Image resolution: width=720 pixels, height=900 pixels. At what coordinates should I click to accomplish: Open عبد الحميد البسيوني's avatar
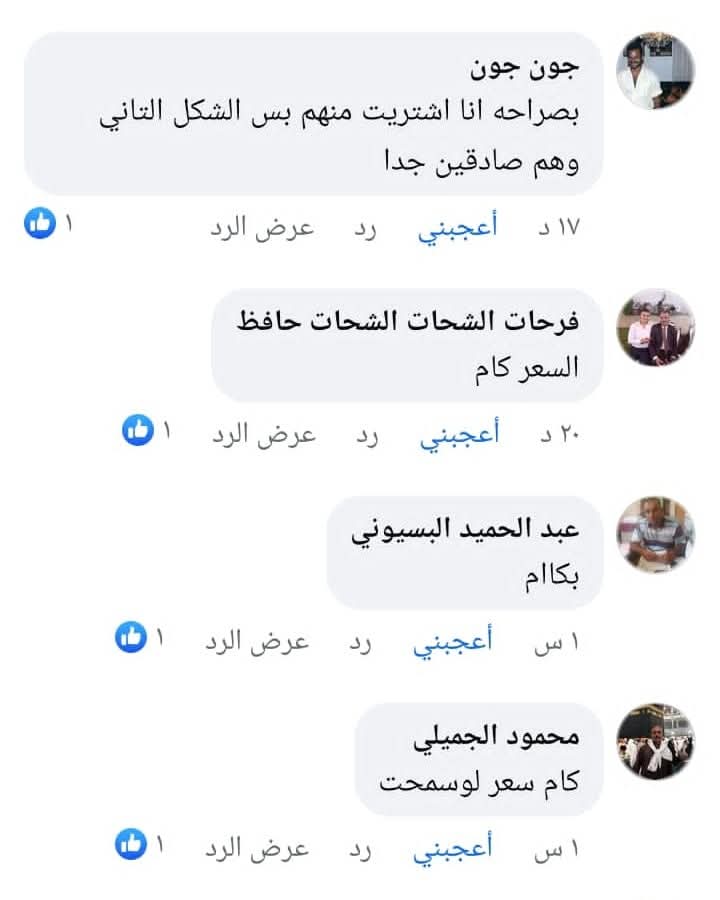[655, 535]
